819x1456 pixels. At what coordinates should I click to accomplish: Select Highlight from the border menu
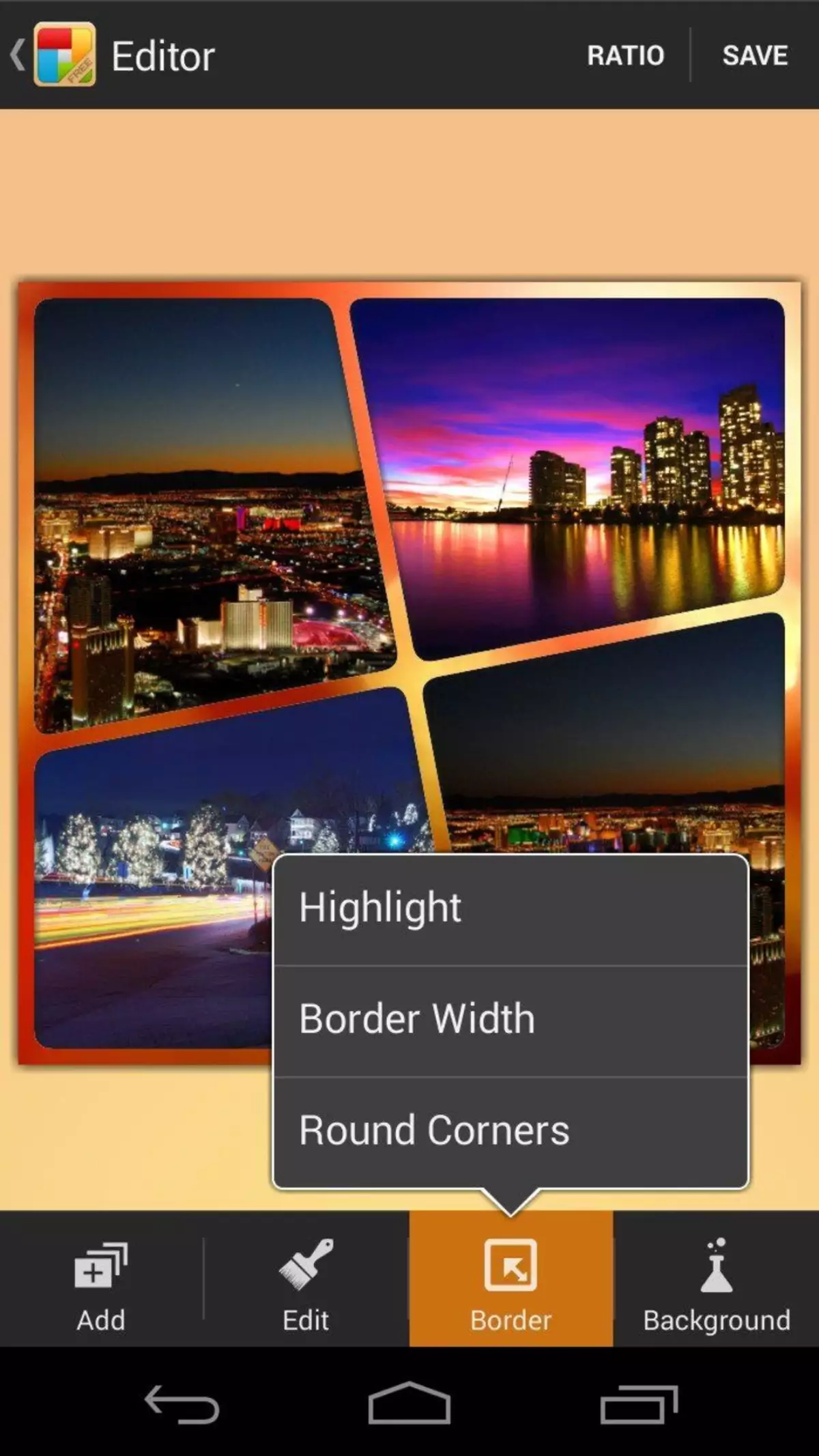(510, 909)
